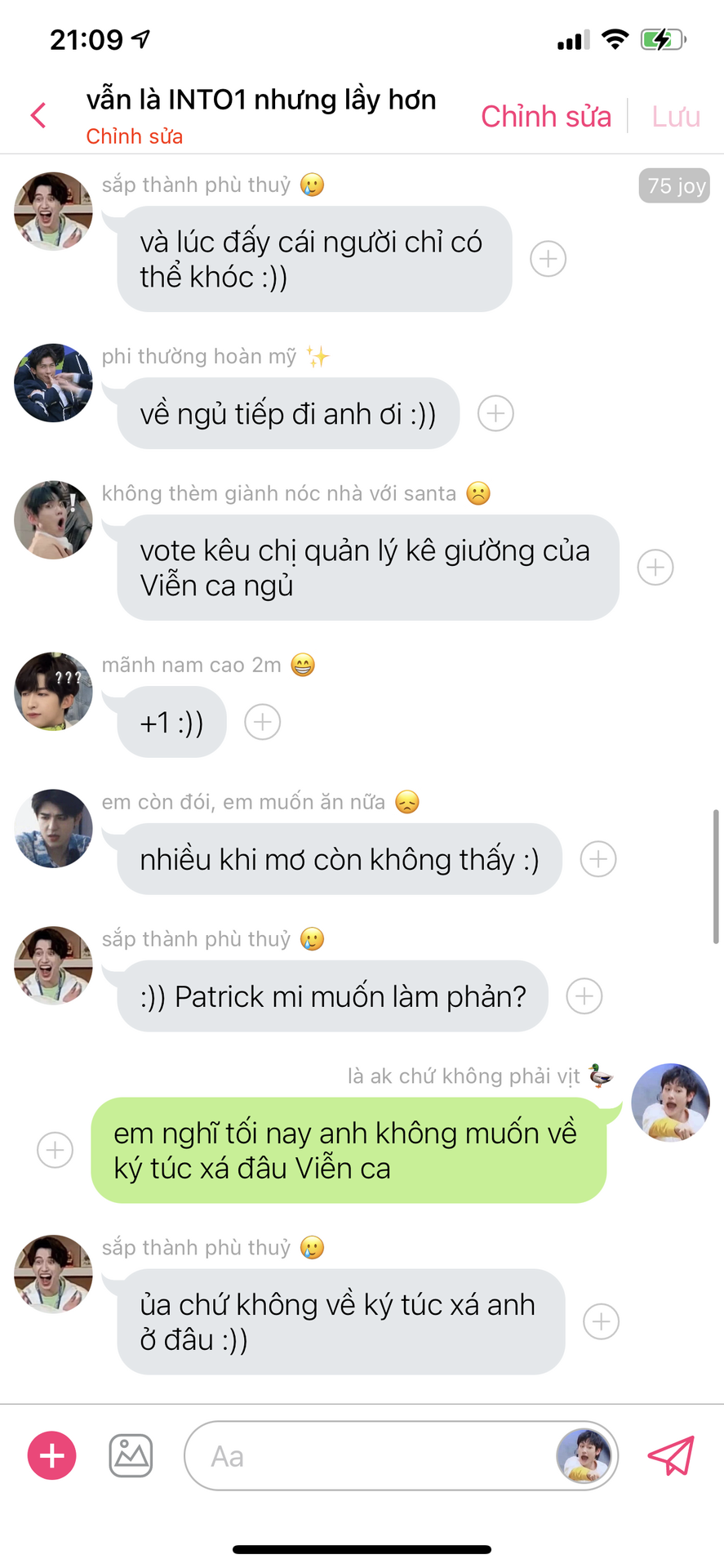Tap plus beside "về ngủ tiếp đi anh ơi"
724x1568 pixels.
(495, 413)
